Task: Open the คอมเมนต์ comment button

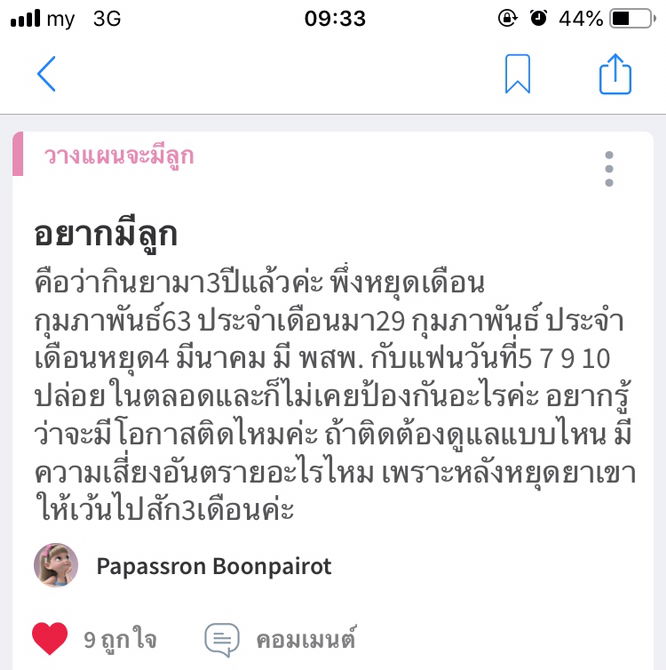Action: coord(281,639)
